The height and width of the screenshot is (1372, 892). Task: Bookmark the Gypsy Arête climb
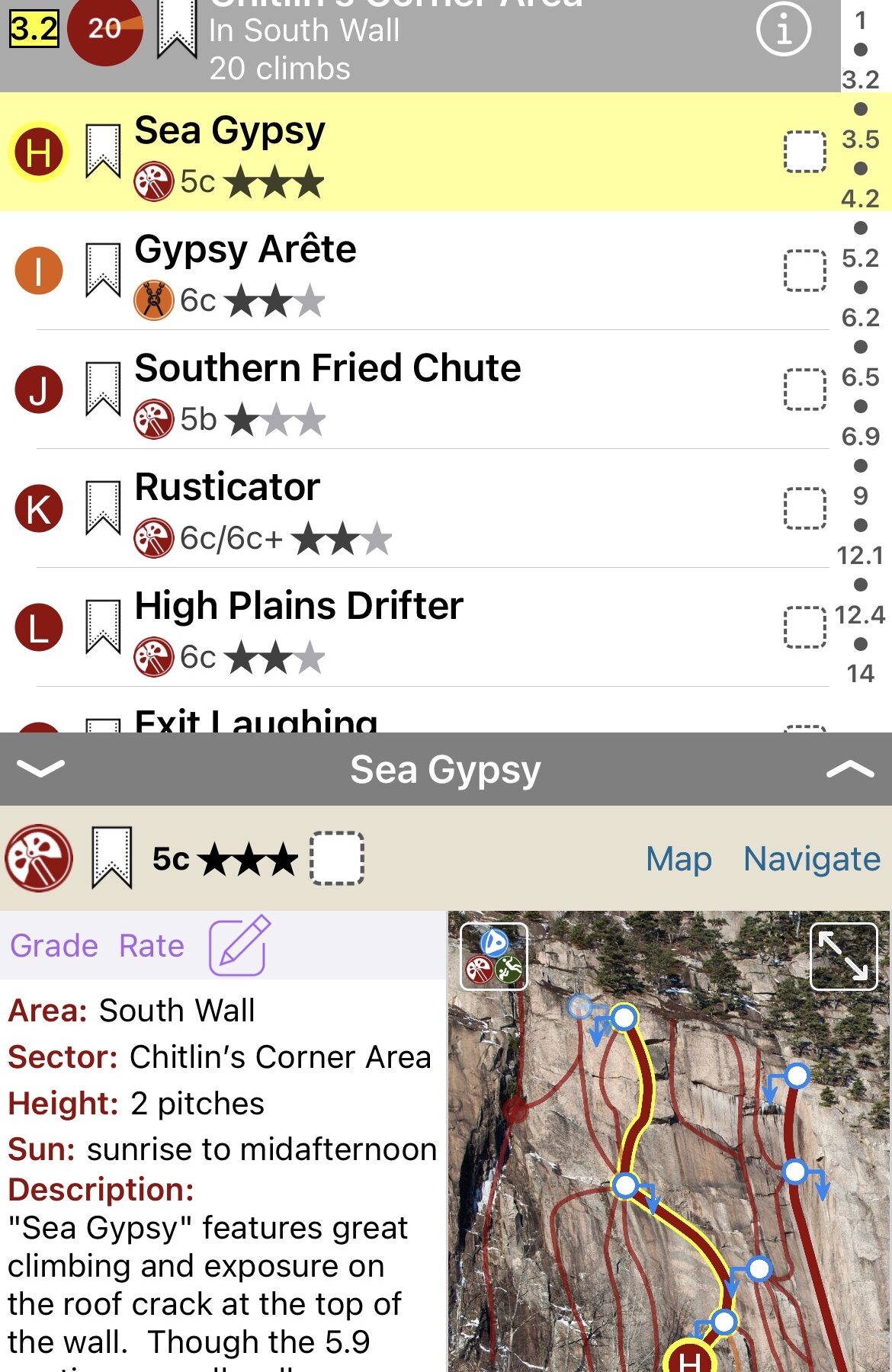(103, 270)
